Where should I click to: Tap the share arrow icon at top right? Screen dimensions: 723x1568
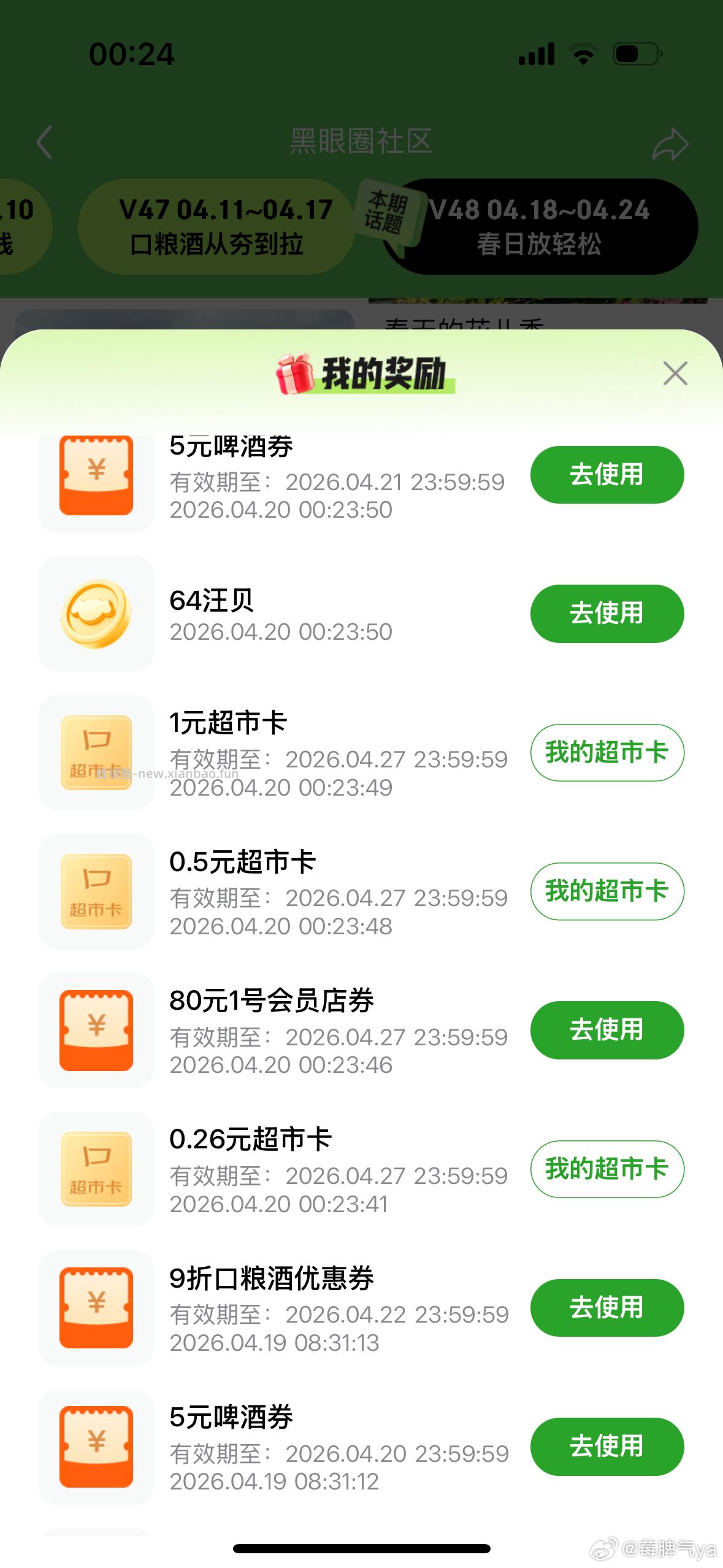point(671,142)
